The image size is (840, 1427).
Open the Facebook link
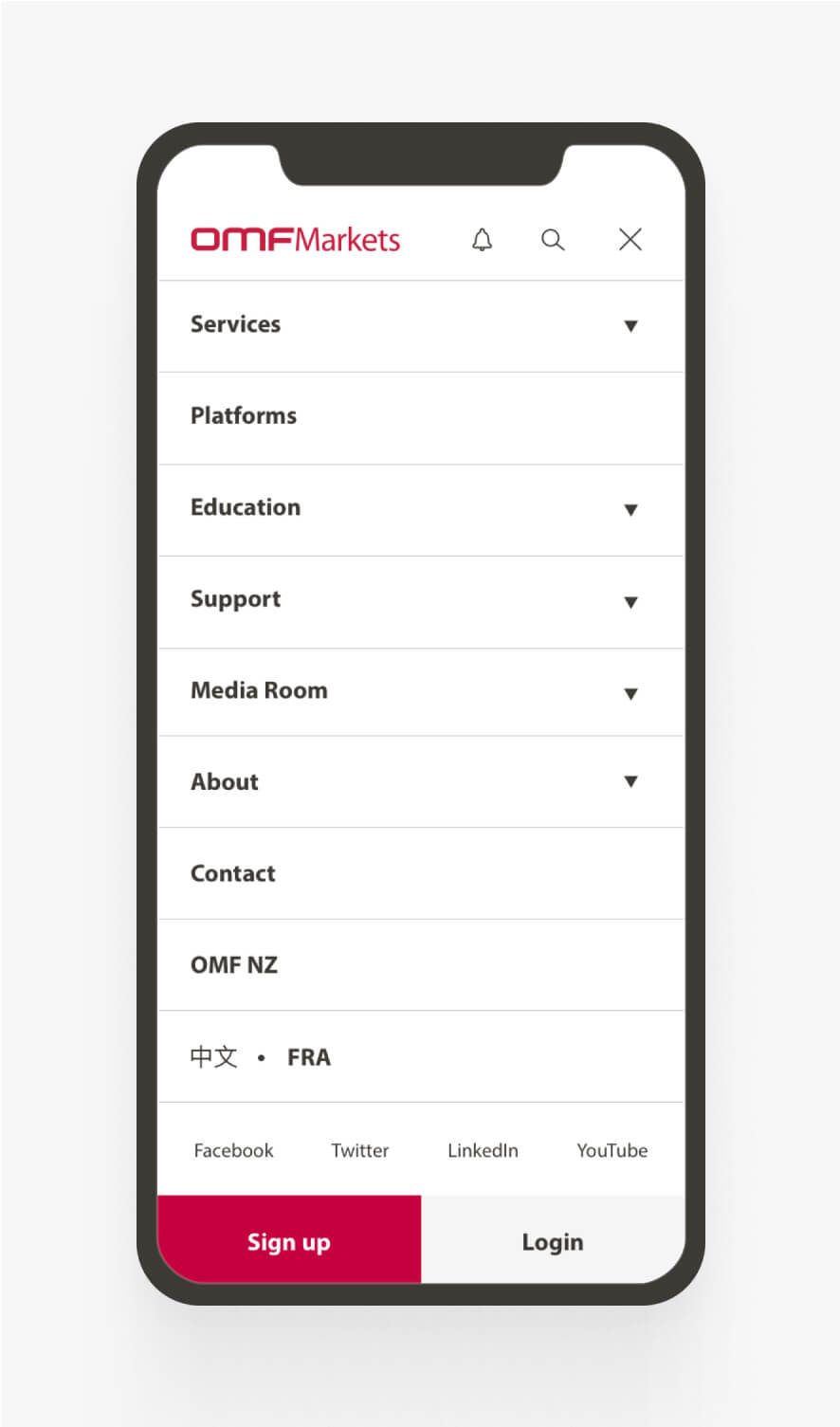tap(233, 1150)
